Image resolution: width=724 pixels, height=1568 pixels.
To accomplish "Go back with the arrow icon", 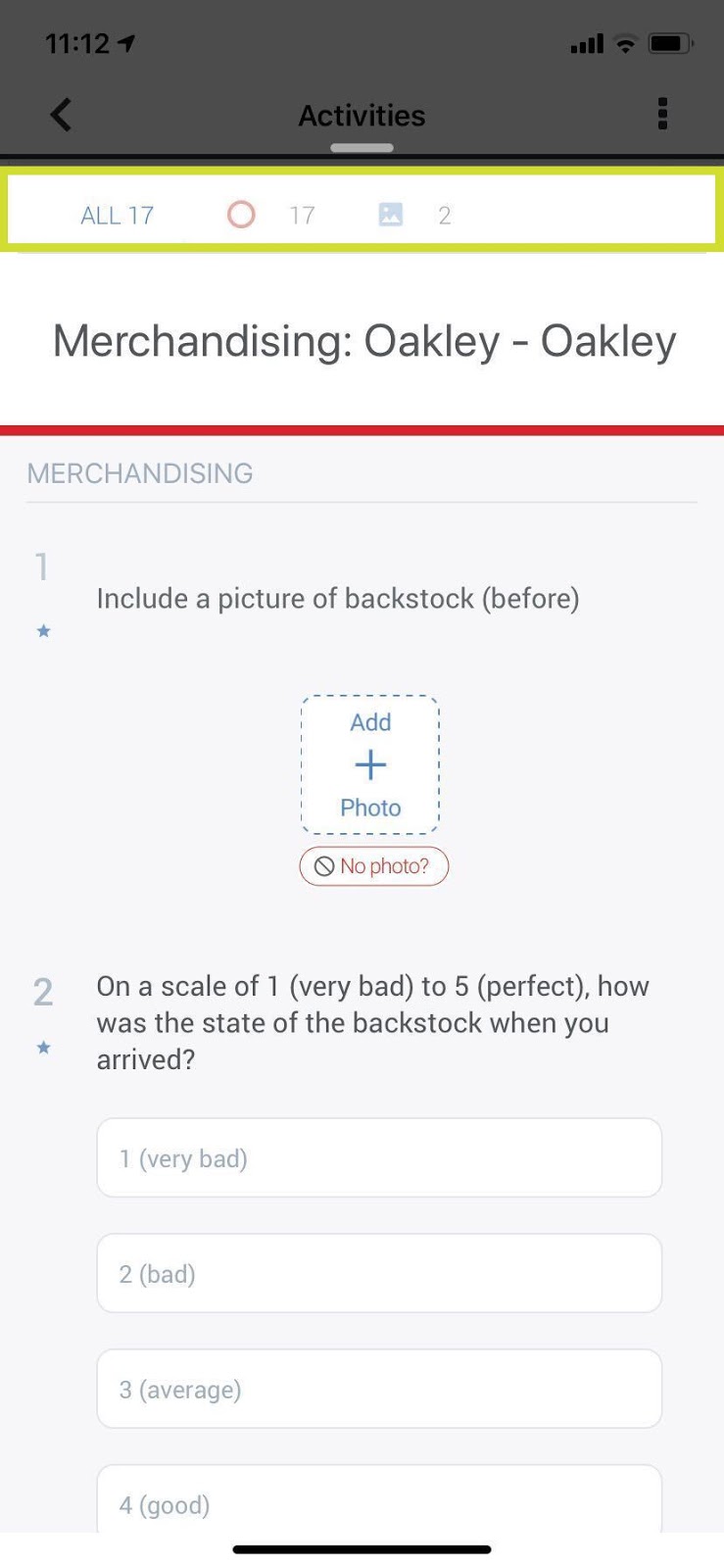I will tap(61, 115).
